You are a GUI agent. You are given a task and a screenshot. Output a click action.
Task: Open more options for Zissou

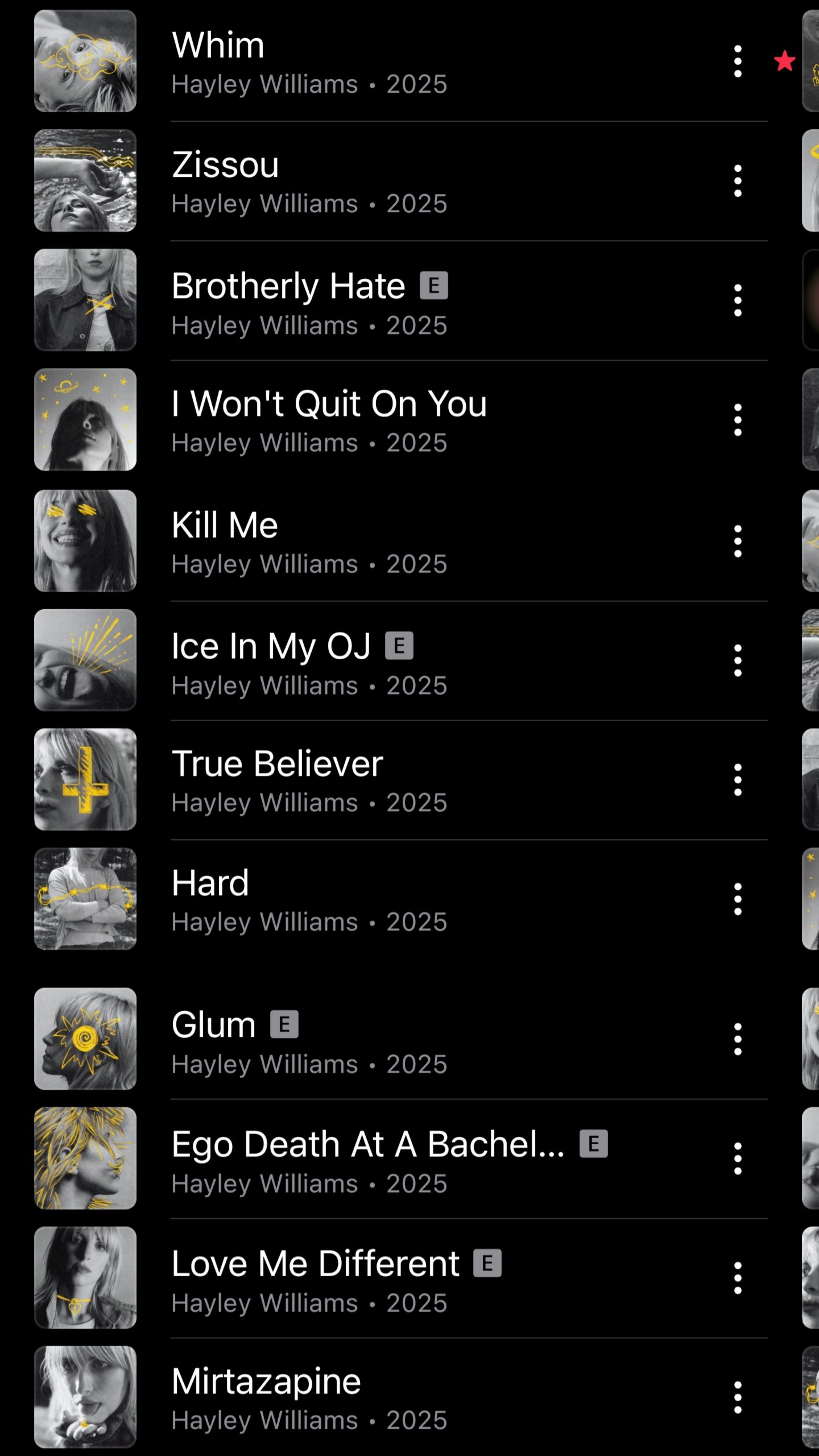(x=737, y=181)
